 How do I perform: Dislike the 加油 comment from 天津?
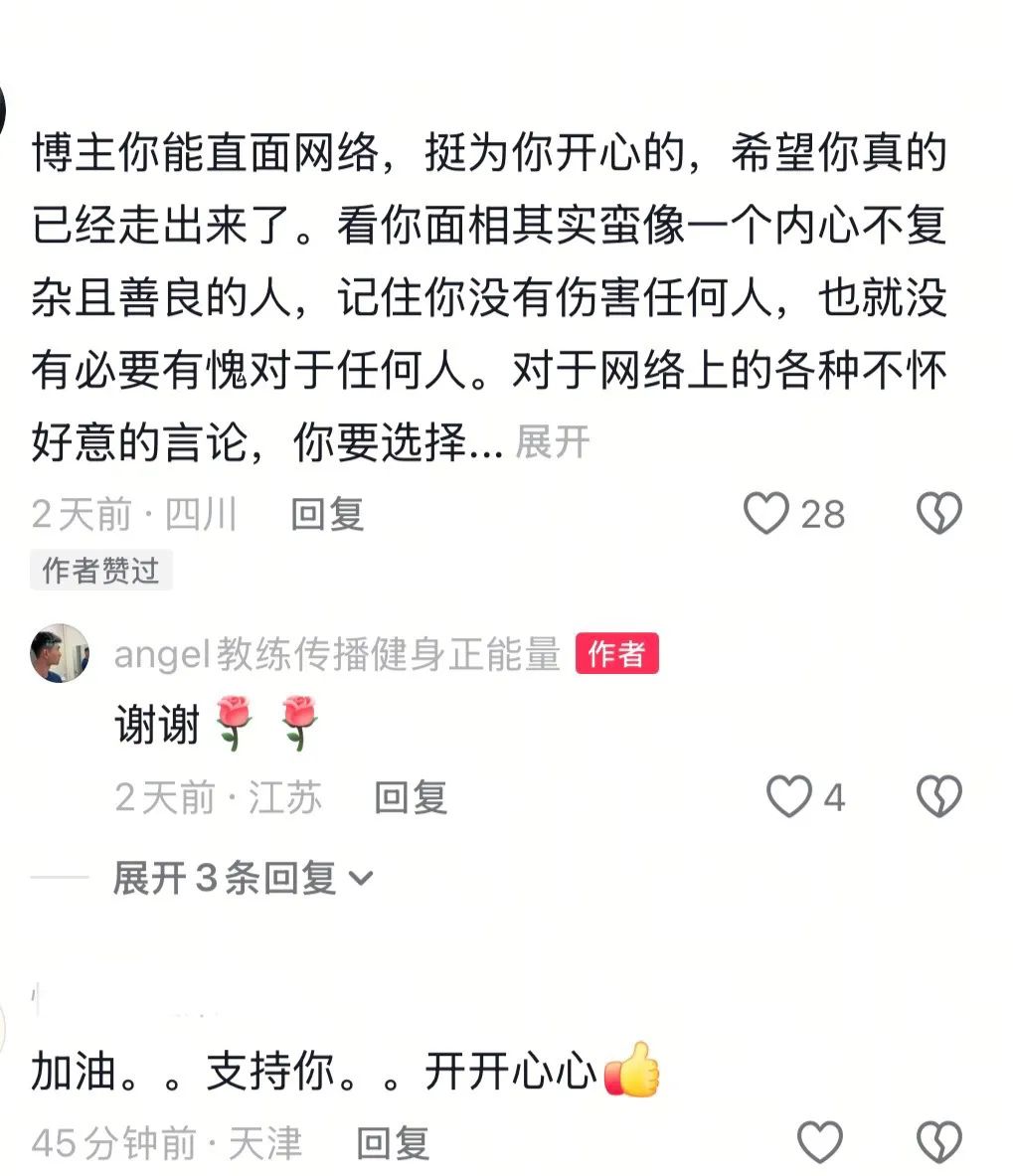pos(938,1143)
